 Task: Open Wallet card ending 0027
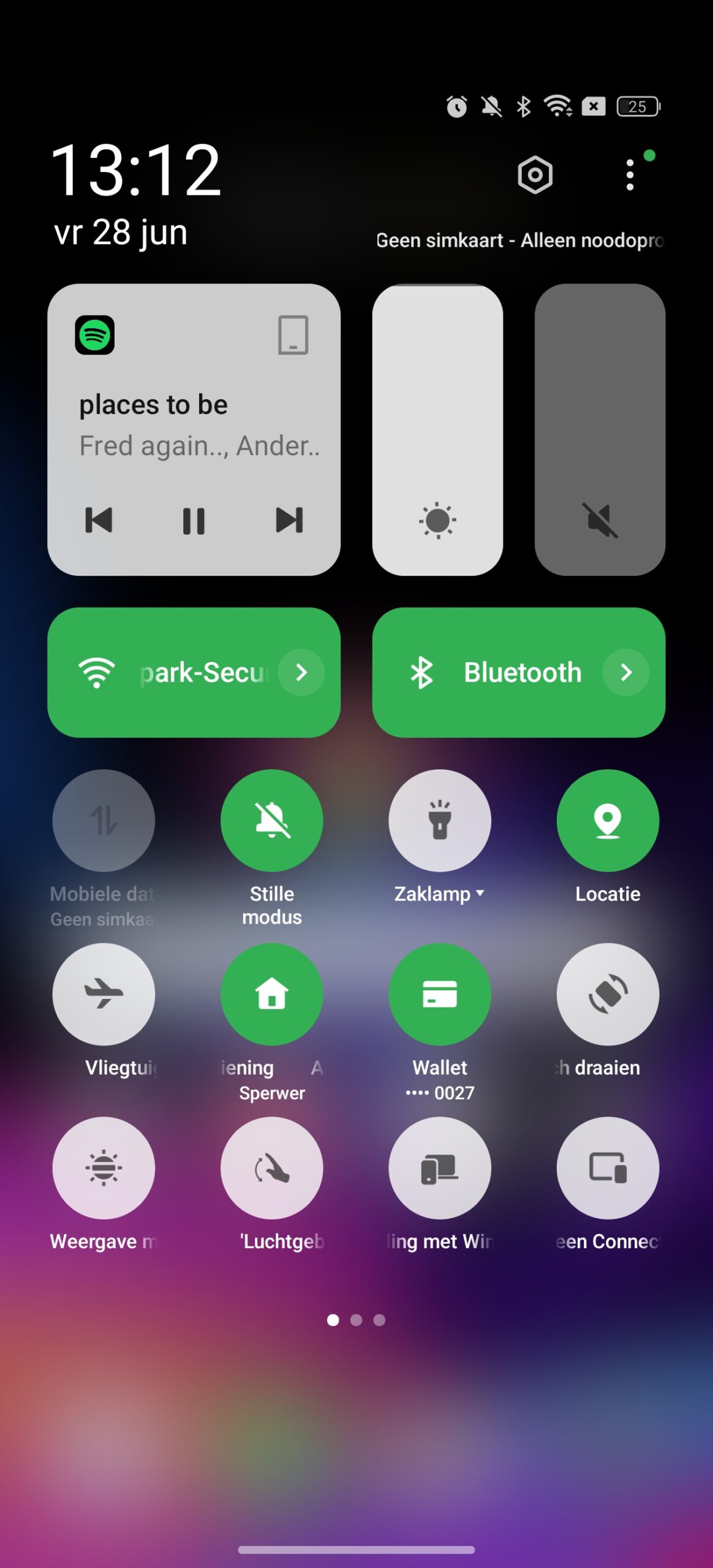[440, 994]
